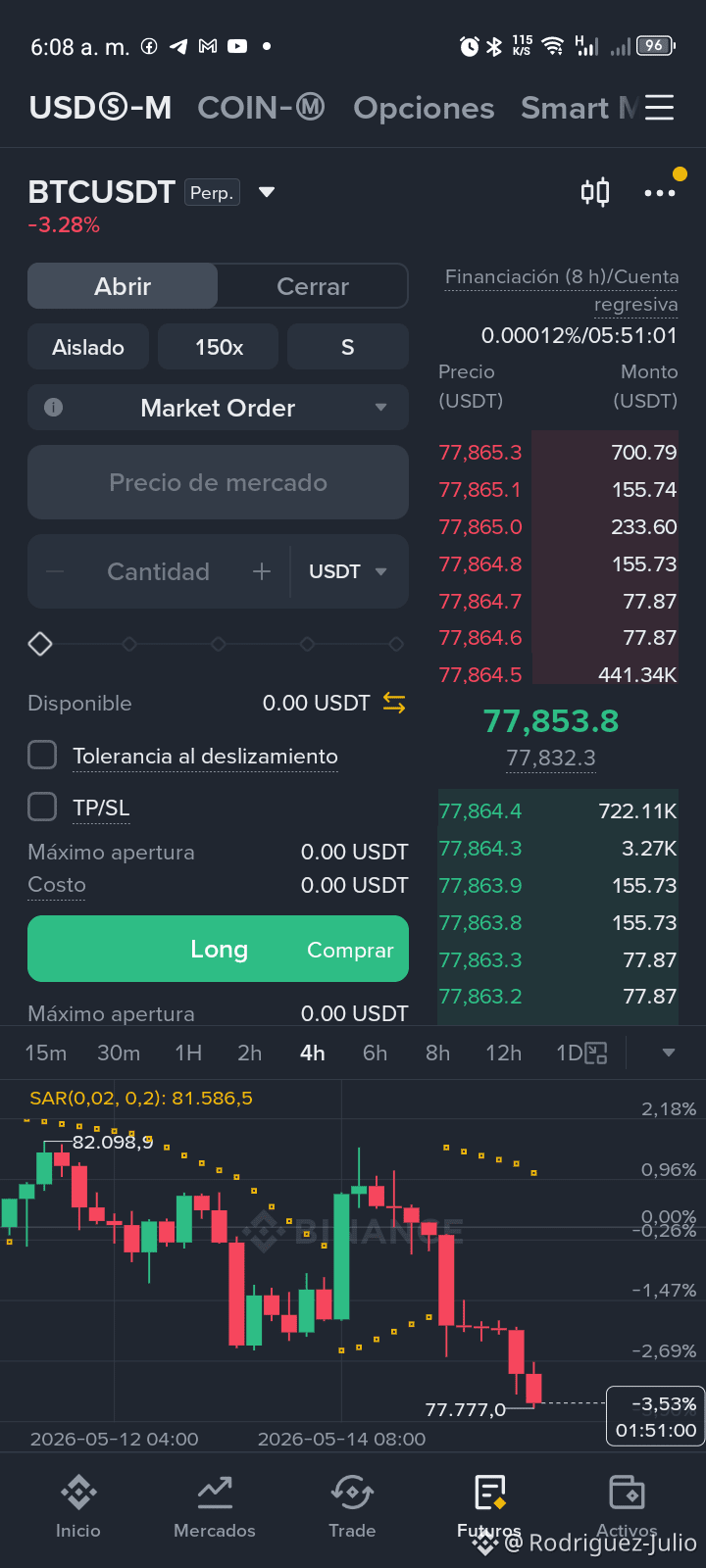Adjust the 150x leverage

click(219, 347)
